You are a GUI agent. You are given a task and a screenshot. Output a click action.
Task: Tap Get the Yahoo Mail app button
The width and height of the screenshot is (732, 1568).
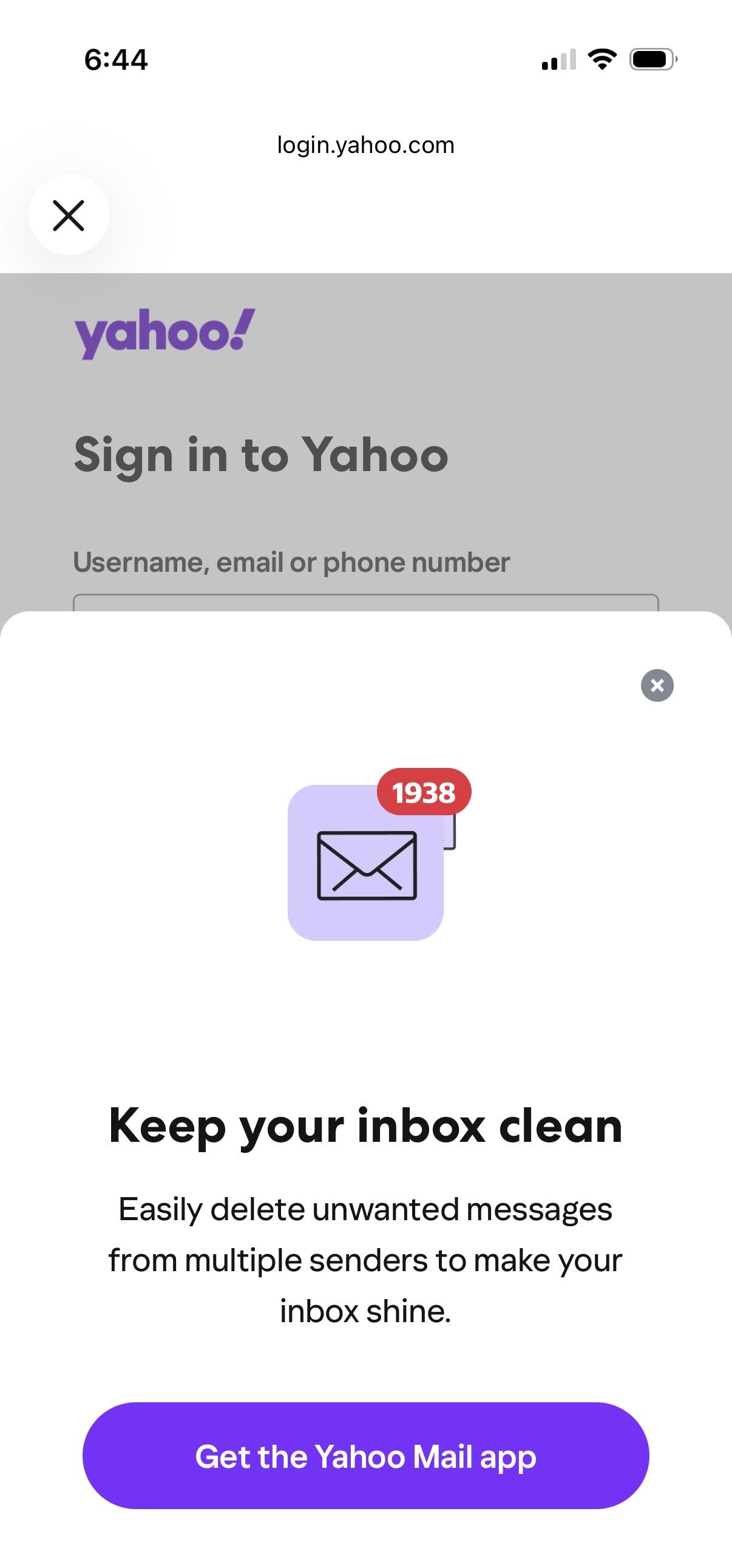pos(365,1456)
